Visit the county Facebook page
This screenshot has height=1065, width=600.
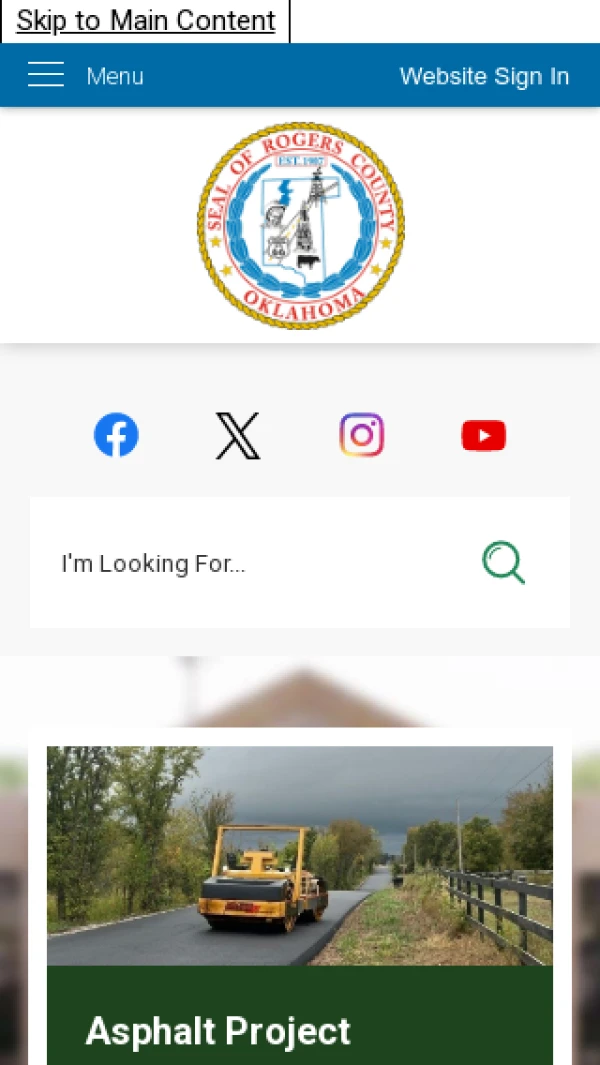116,436
